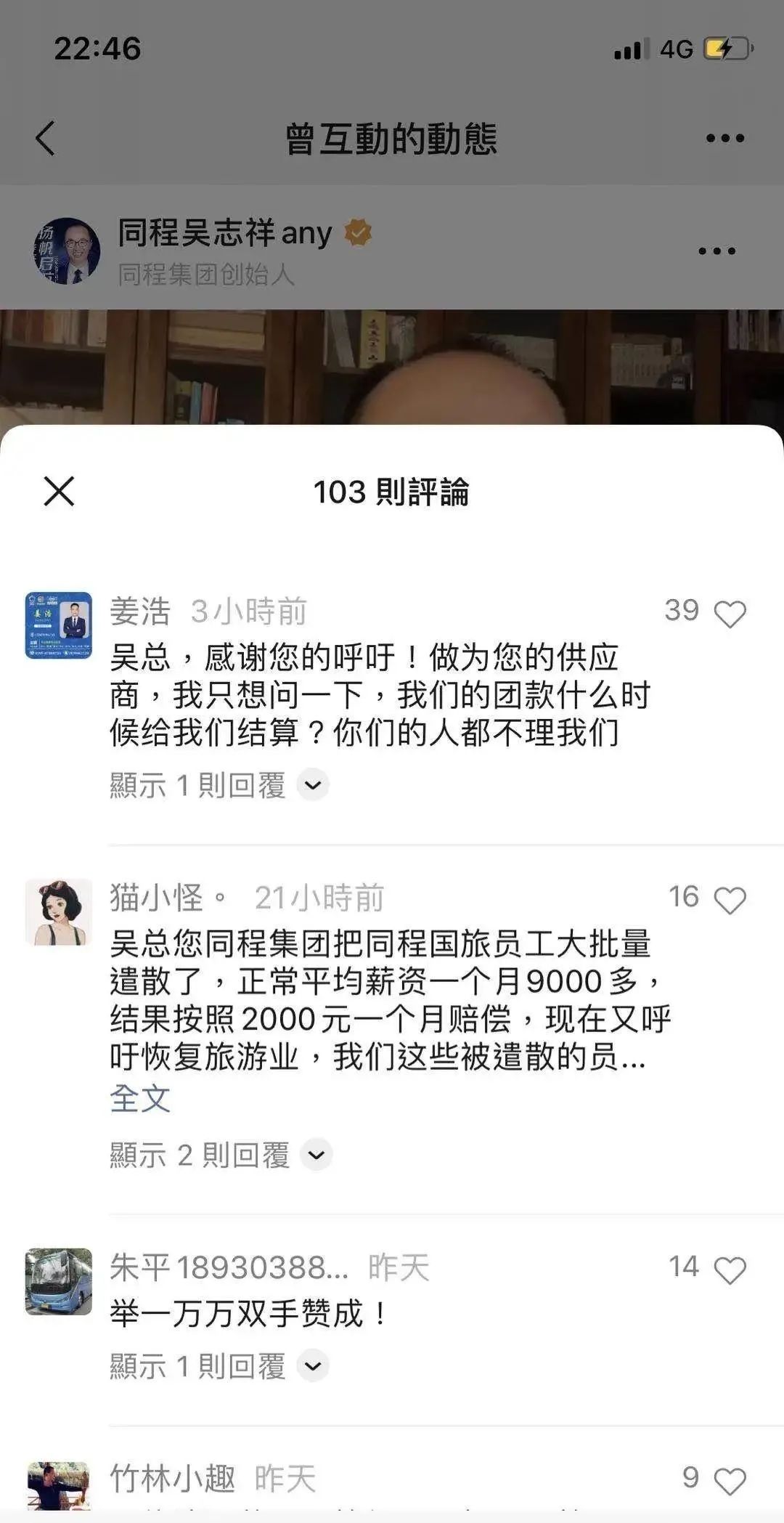Viewport: 784px width, 1523px height.
Task: Like 朱平's comment
Action: pyautogui.click(x=730, y=1270)
